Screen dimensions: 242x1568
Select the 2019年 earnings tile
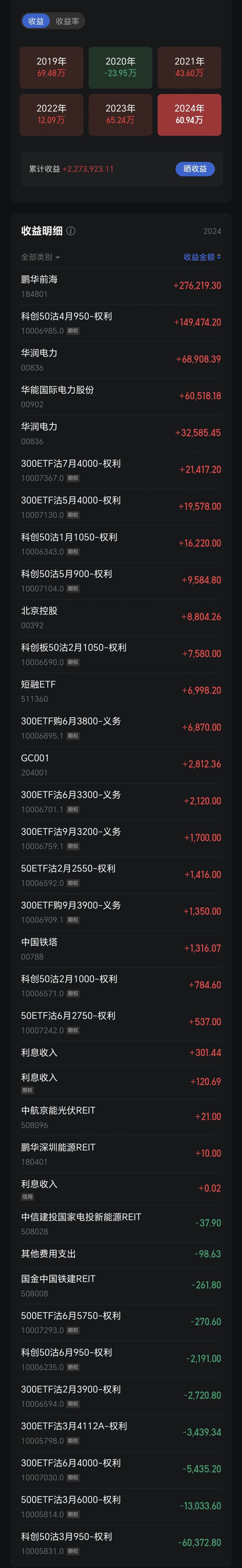point(51,67)
